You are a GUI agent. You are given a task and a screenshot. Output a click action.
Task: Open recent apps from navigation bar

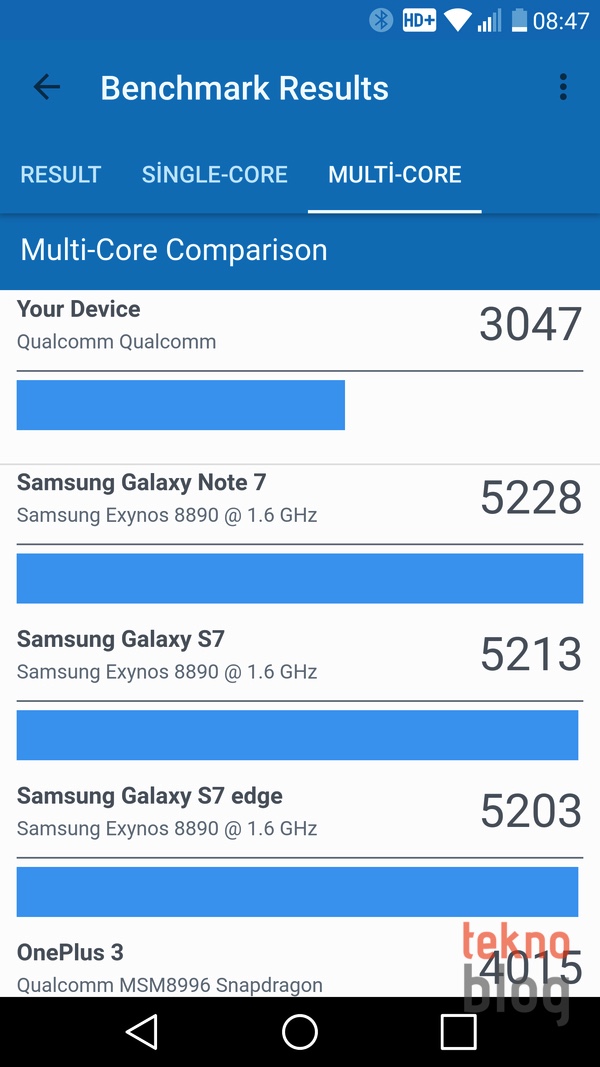[x=459, y=1032]
